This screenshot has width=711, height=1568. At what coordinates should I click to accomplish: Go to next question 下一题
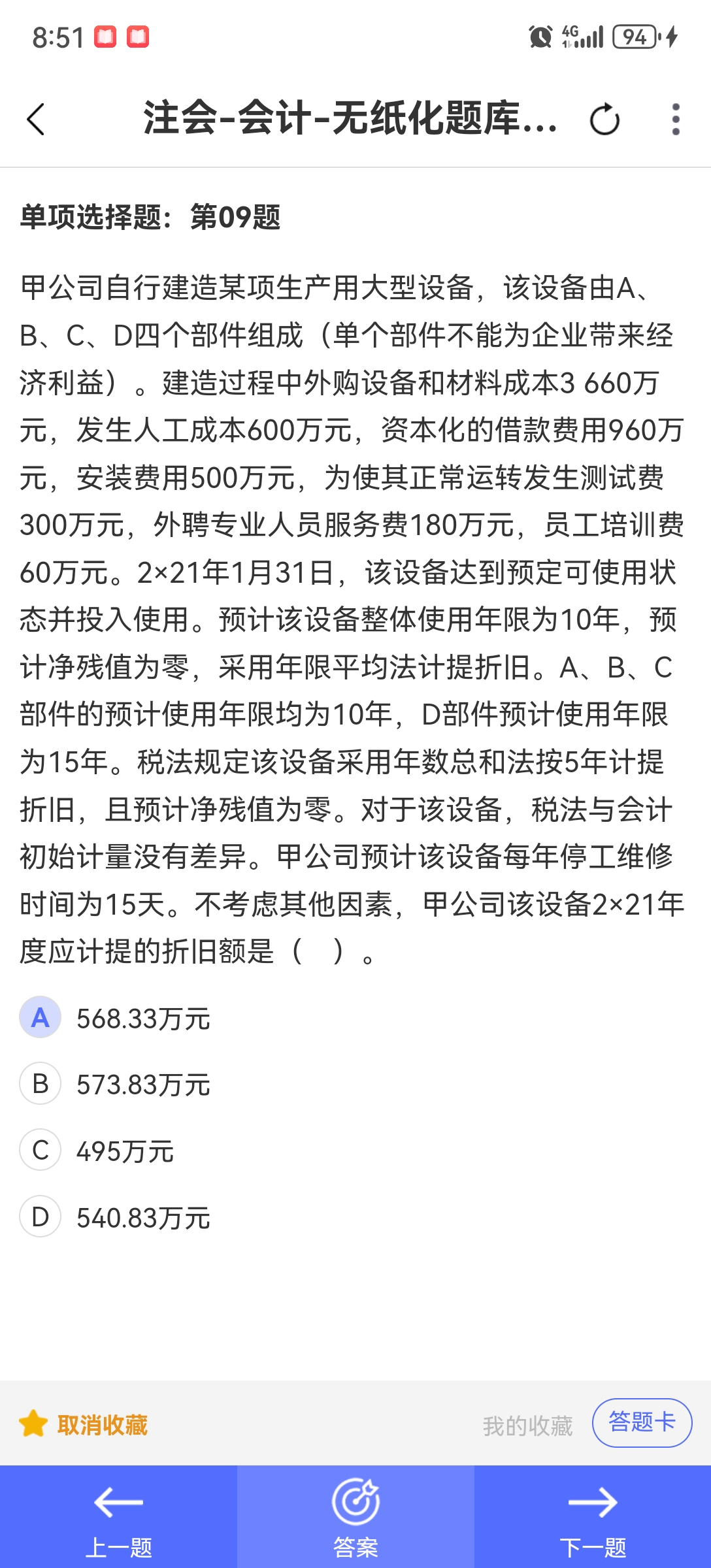(x=593, y=1516)
